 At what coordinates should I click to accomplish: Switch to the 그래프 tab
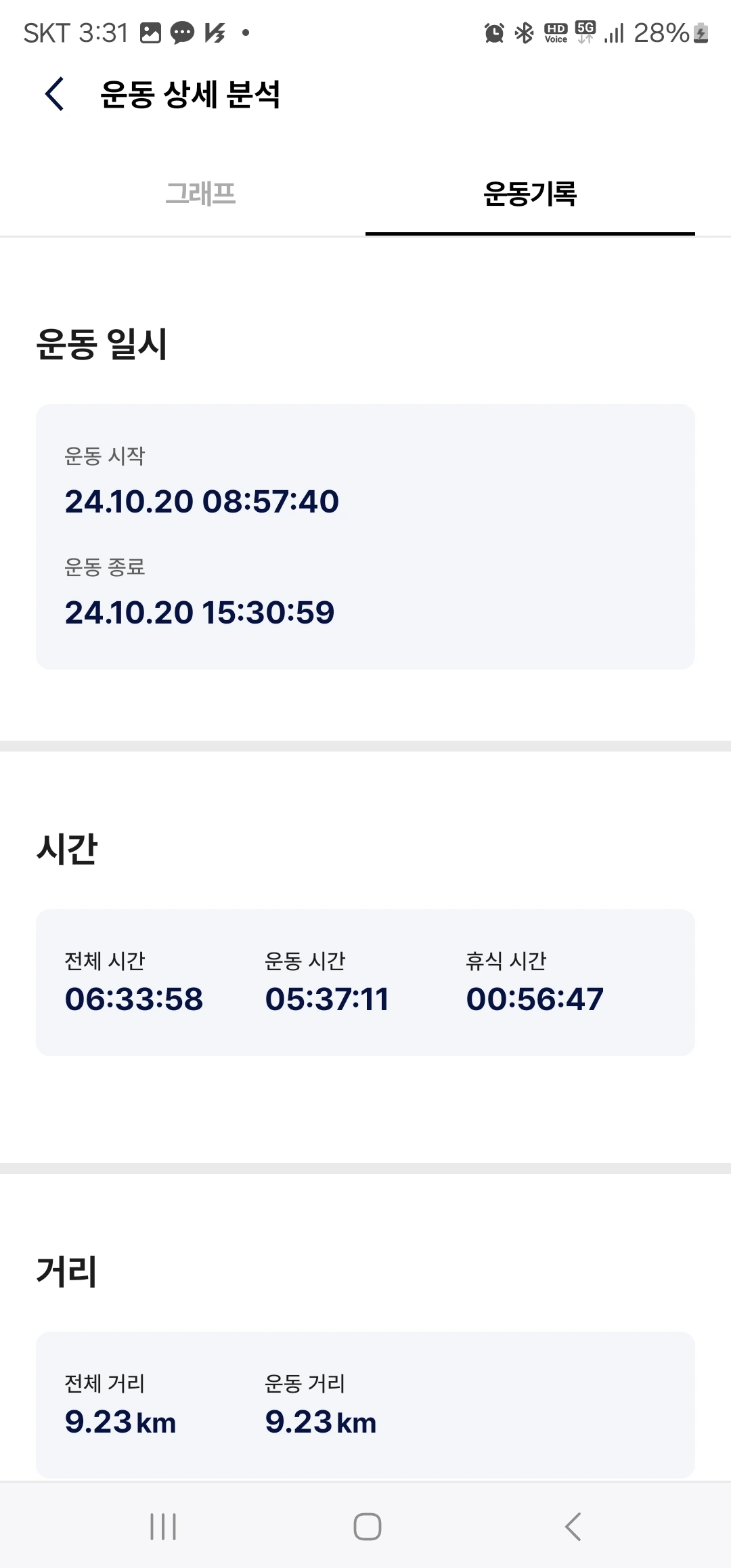(x=201, y=194)
